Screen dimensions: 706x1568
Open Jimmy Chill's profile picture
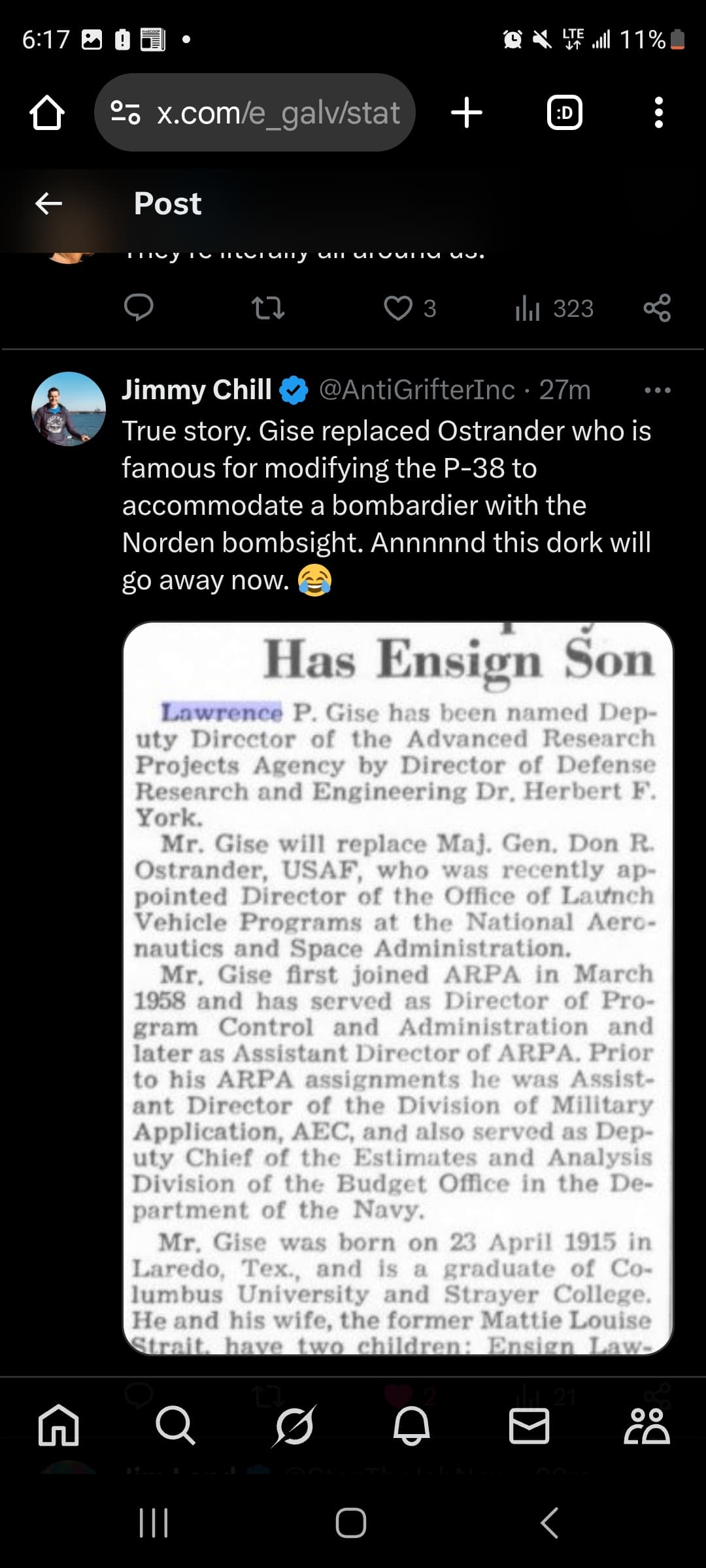(69, 409)
